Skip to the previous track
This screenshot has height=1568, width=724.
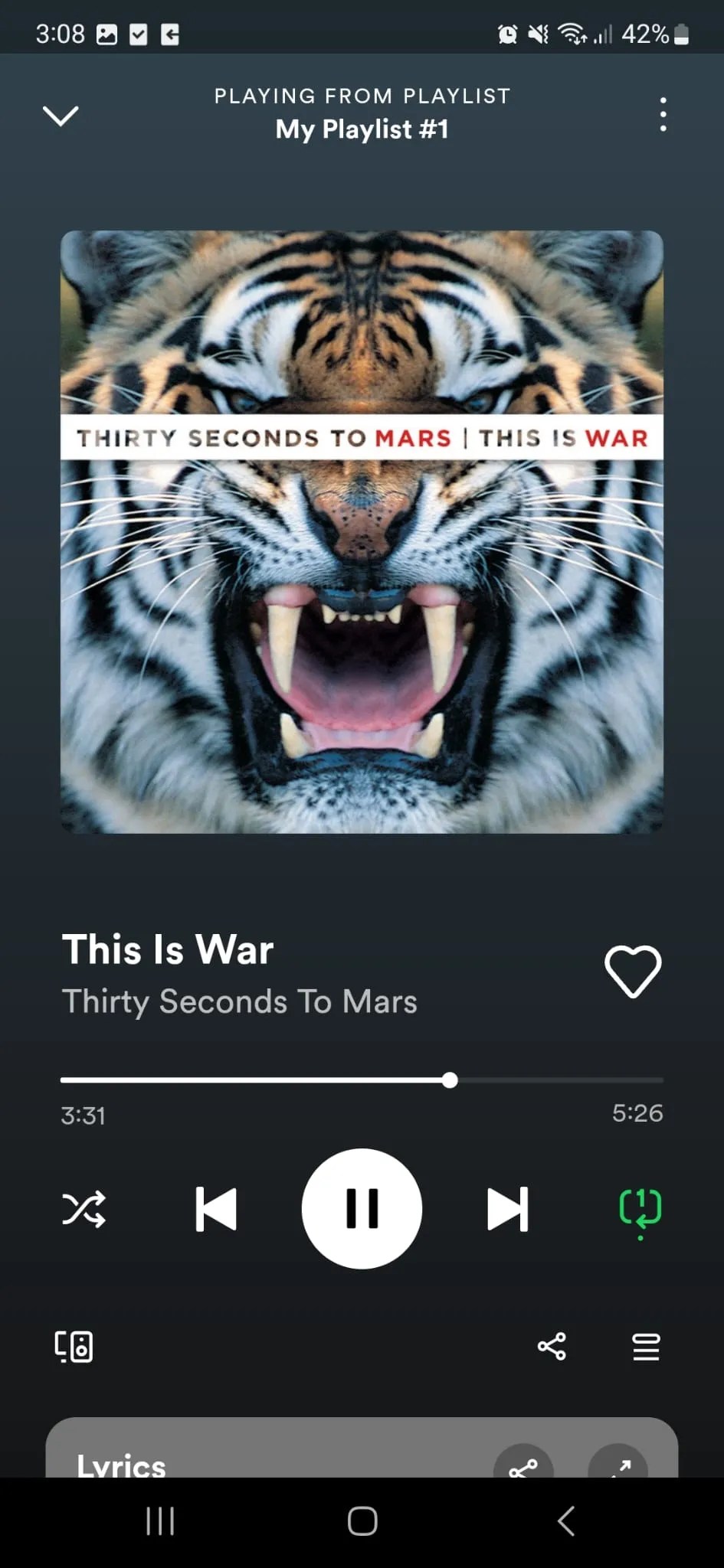(216, 1209)
